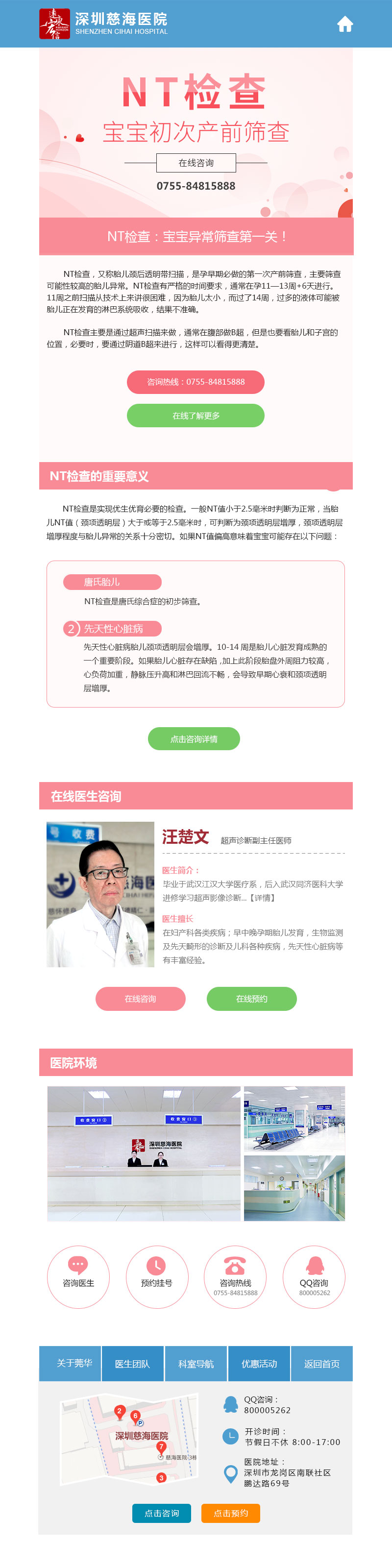Tap the 点击咨询详情 green button
This screenshot has height=1568, width=392.
tap(194, 739)
